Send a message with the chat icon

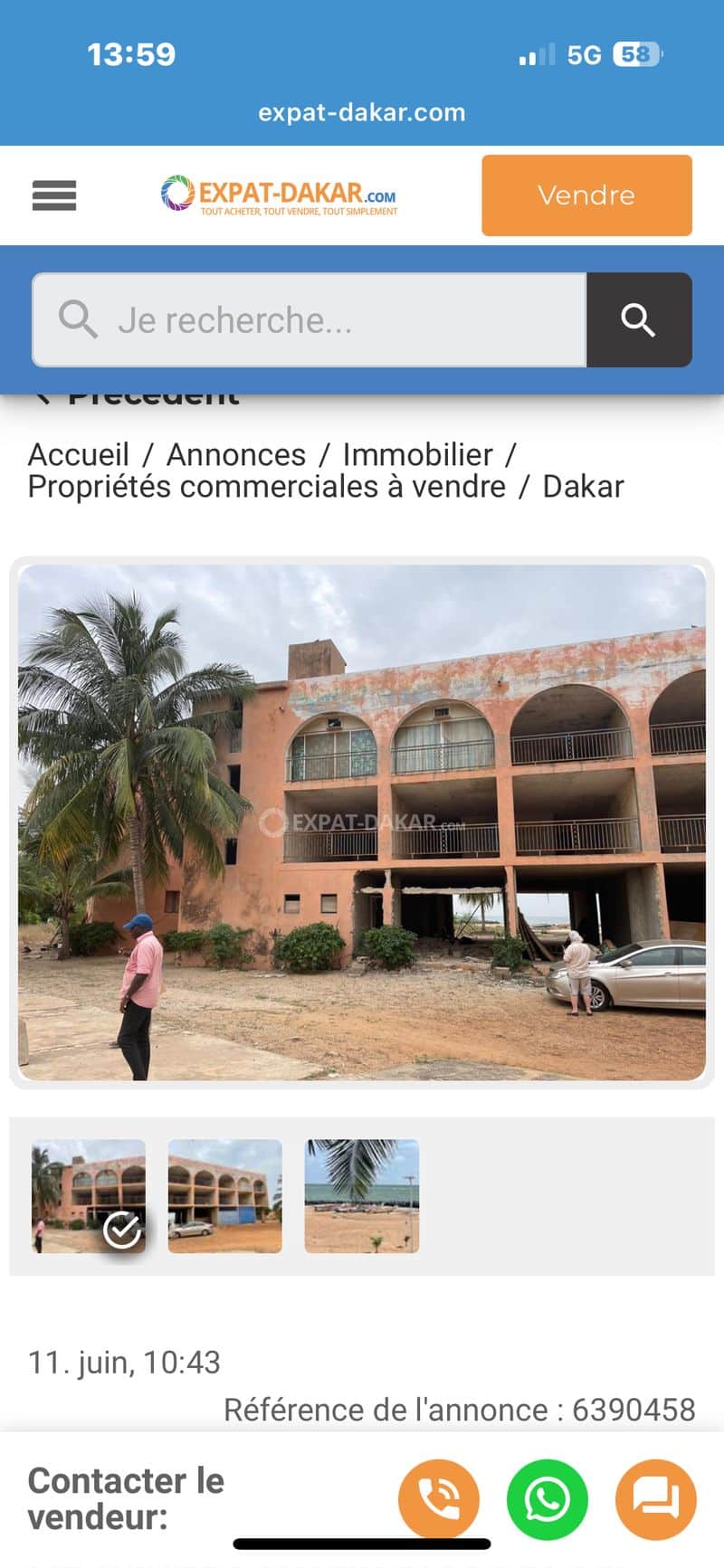click(x=656, y=1499)
